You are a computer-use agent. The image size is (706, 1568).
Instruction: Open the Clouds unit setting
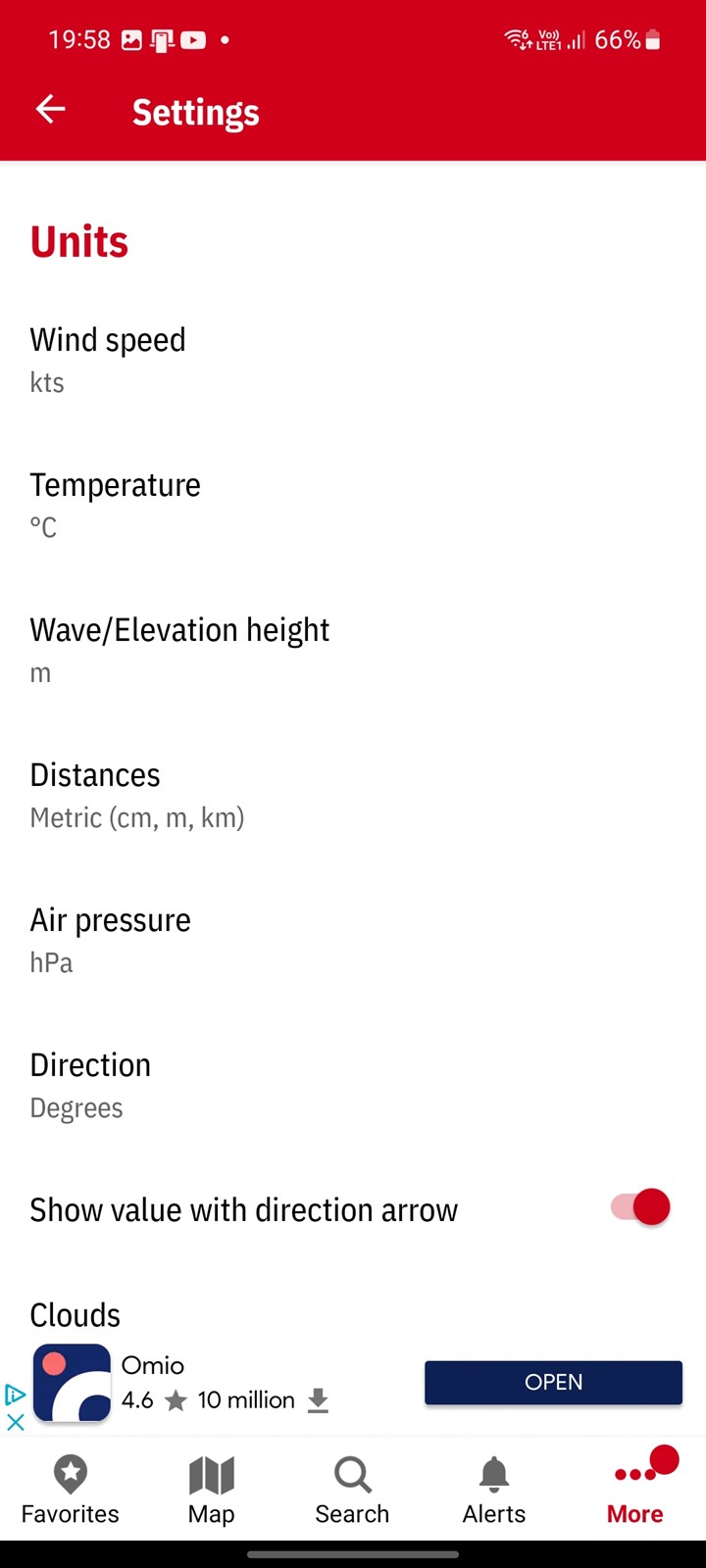point(353,1315)
